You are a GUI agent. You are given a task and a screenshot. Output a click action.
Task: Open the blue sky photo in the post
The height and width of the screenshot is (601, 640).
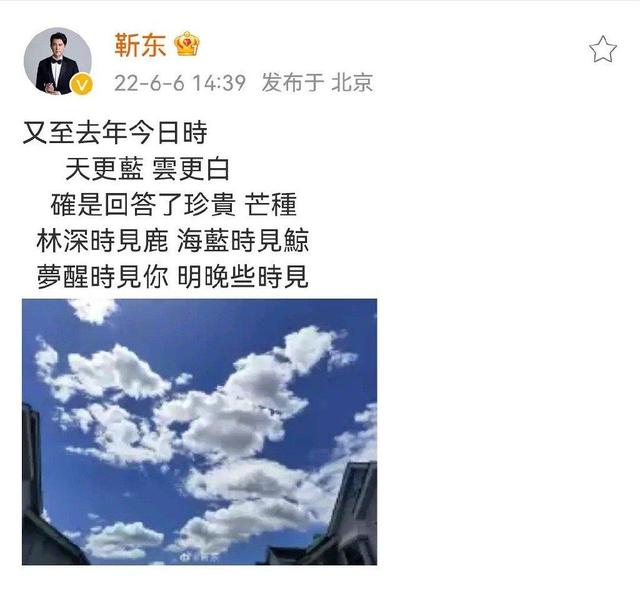point(200,432)
